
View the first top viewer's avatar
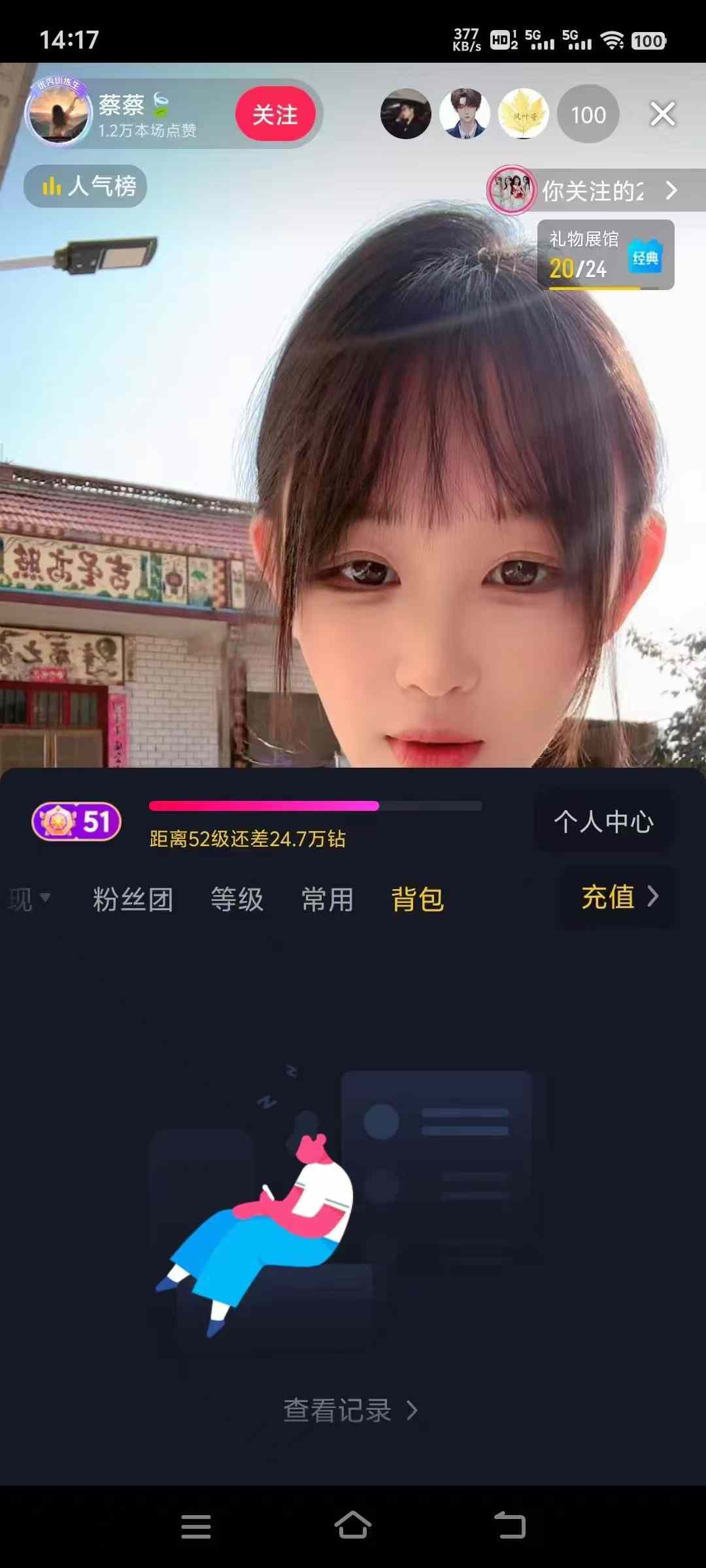405,114
